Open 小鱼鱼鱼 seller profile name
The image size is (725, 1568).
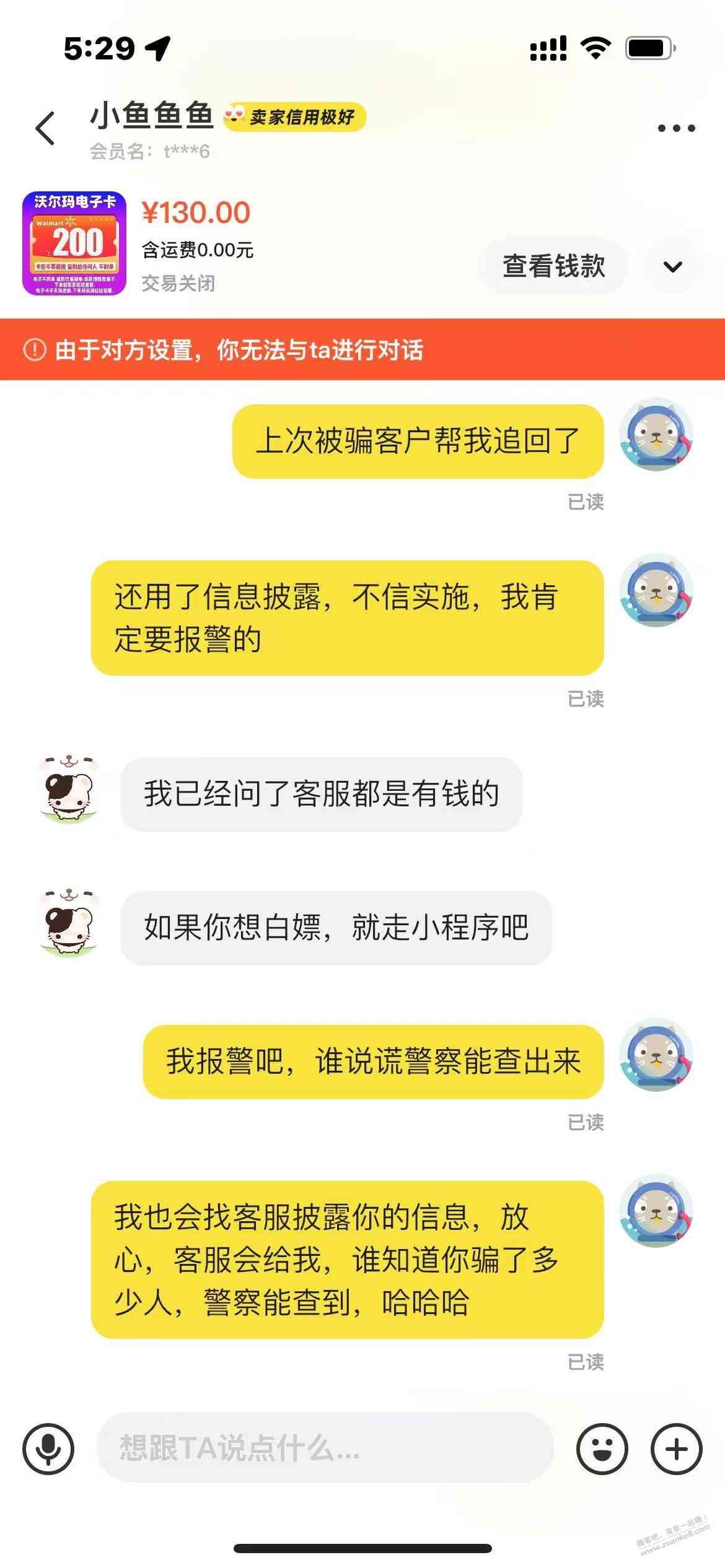pos(152,116)
